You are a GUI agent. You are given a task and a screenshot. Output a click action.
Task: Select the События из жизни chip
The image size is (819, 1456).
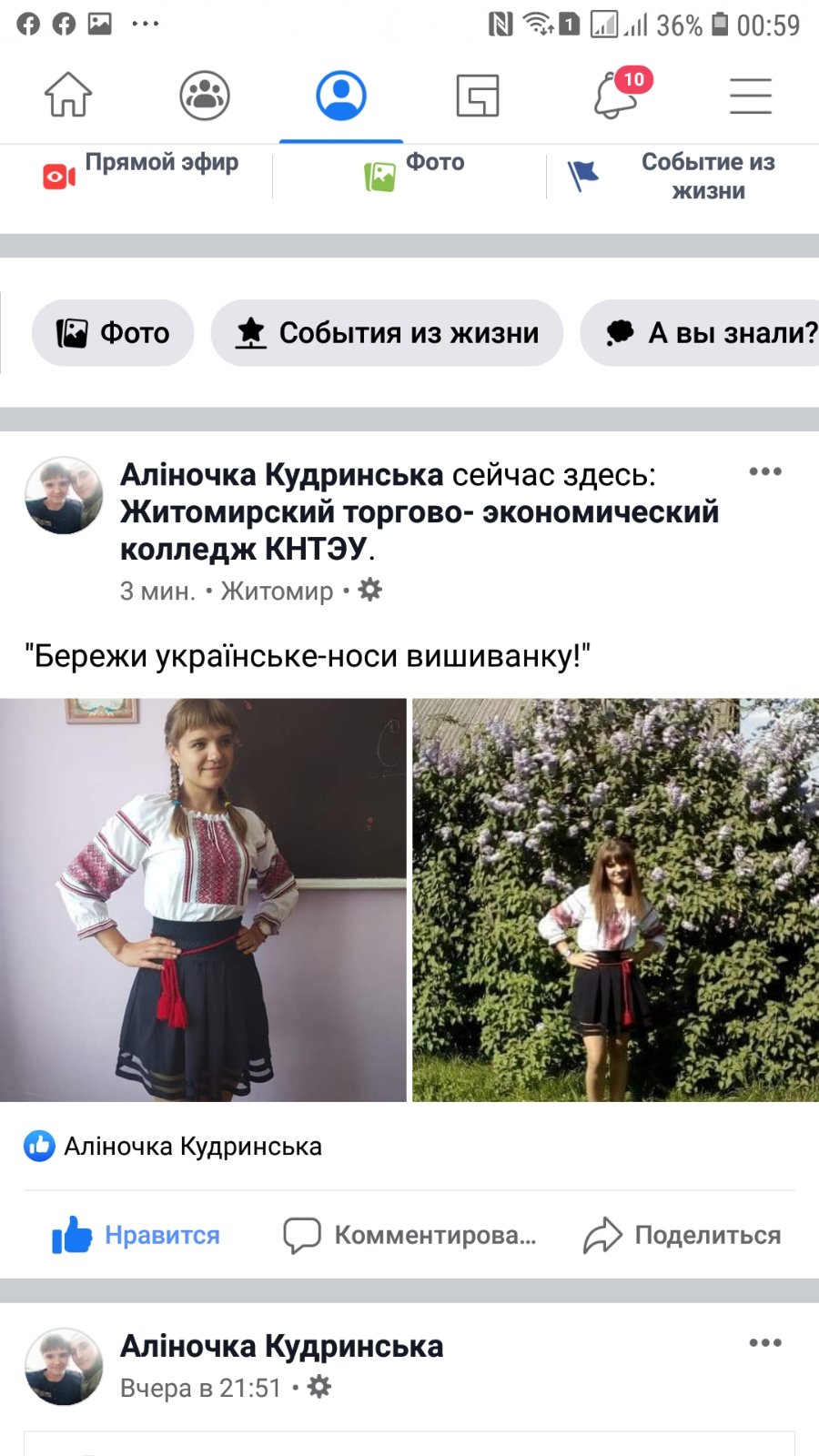click(x=387, y=333)
